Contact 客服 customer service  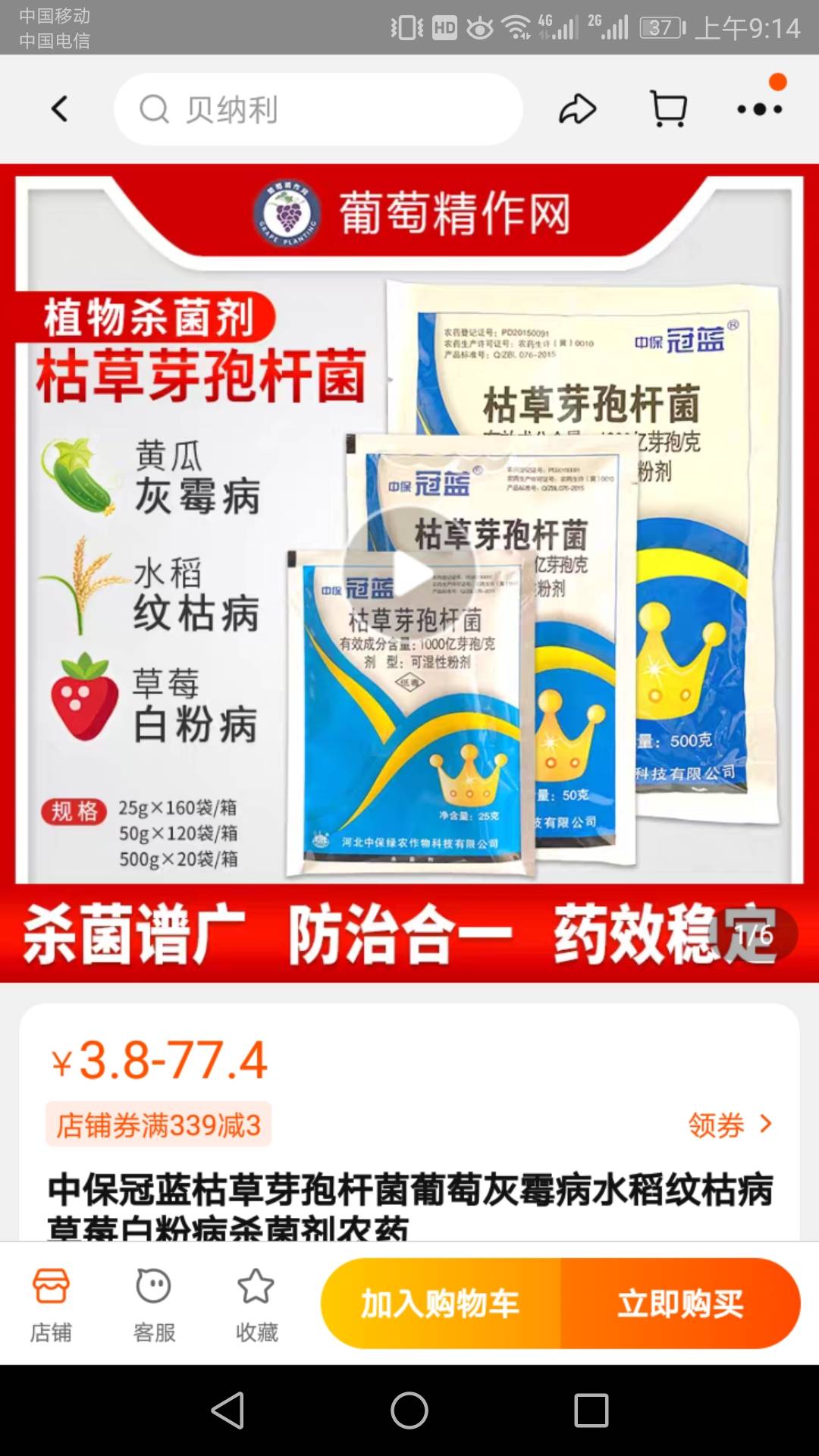pyautogui.click(x=154, y=1304)
